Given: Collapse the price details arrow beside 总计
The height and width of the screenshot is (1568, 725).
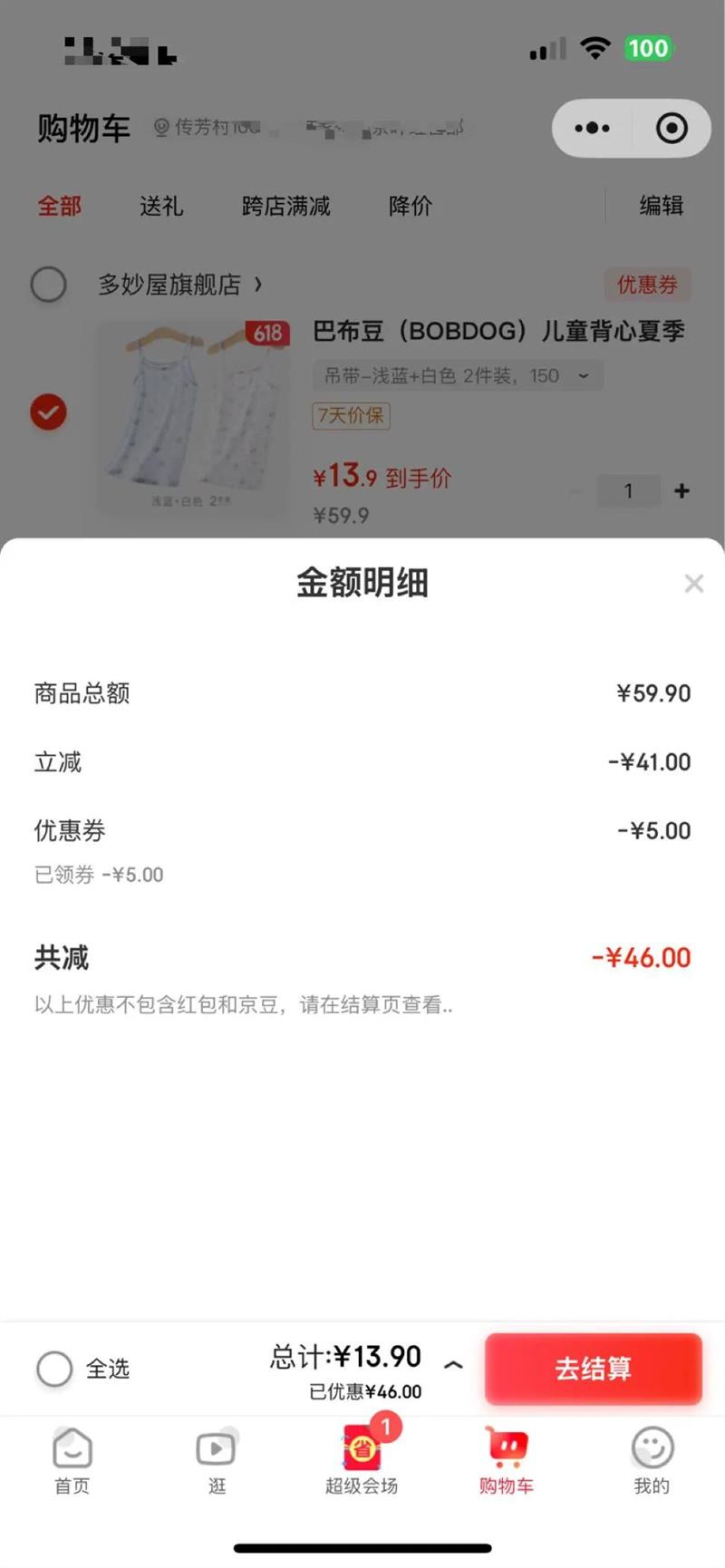Looking at the screenshot, I should tap(453, 1364).
